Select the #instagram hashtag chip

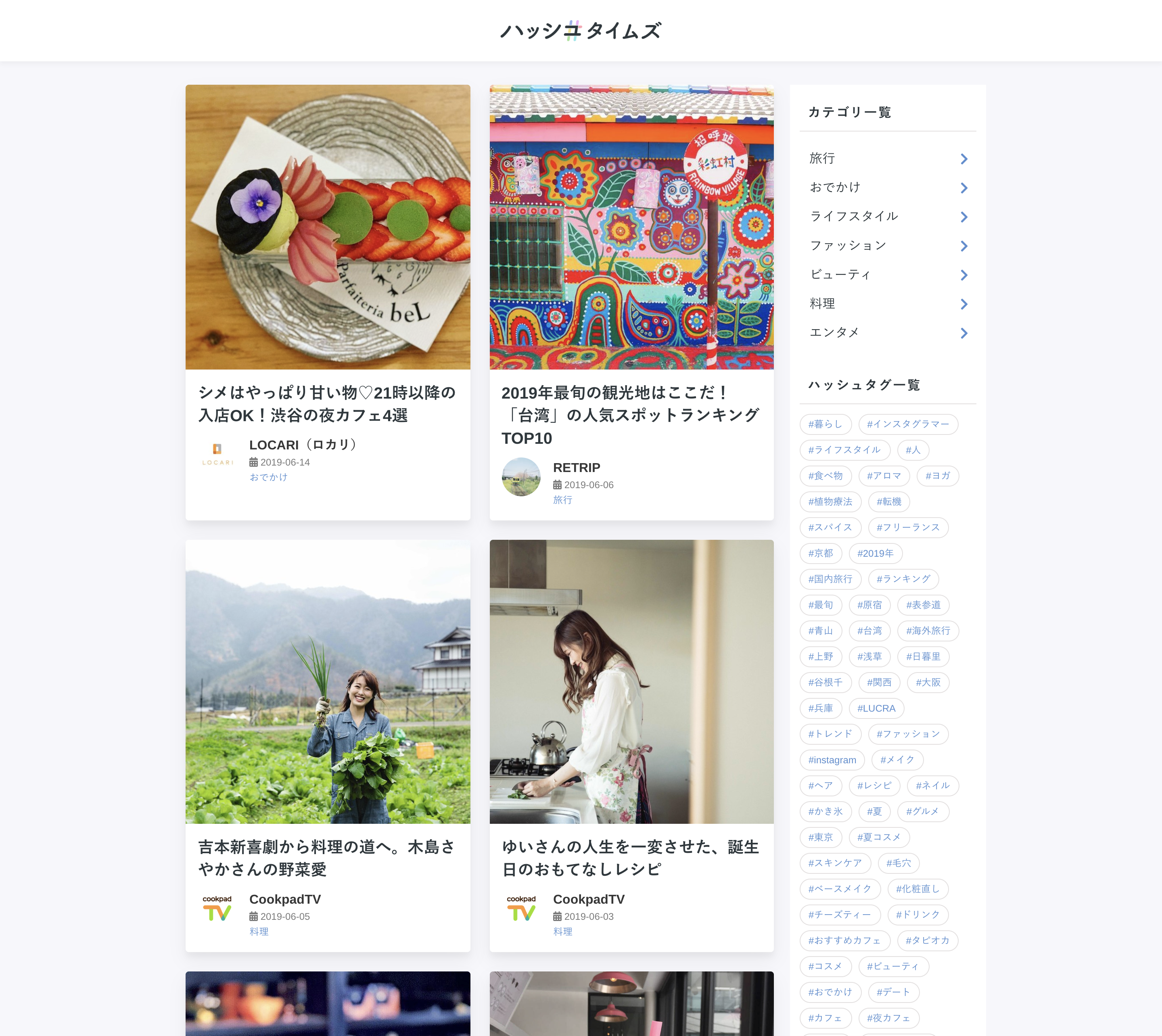[x=831, y=760]
